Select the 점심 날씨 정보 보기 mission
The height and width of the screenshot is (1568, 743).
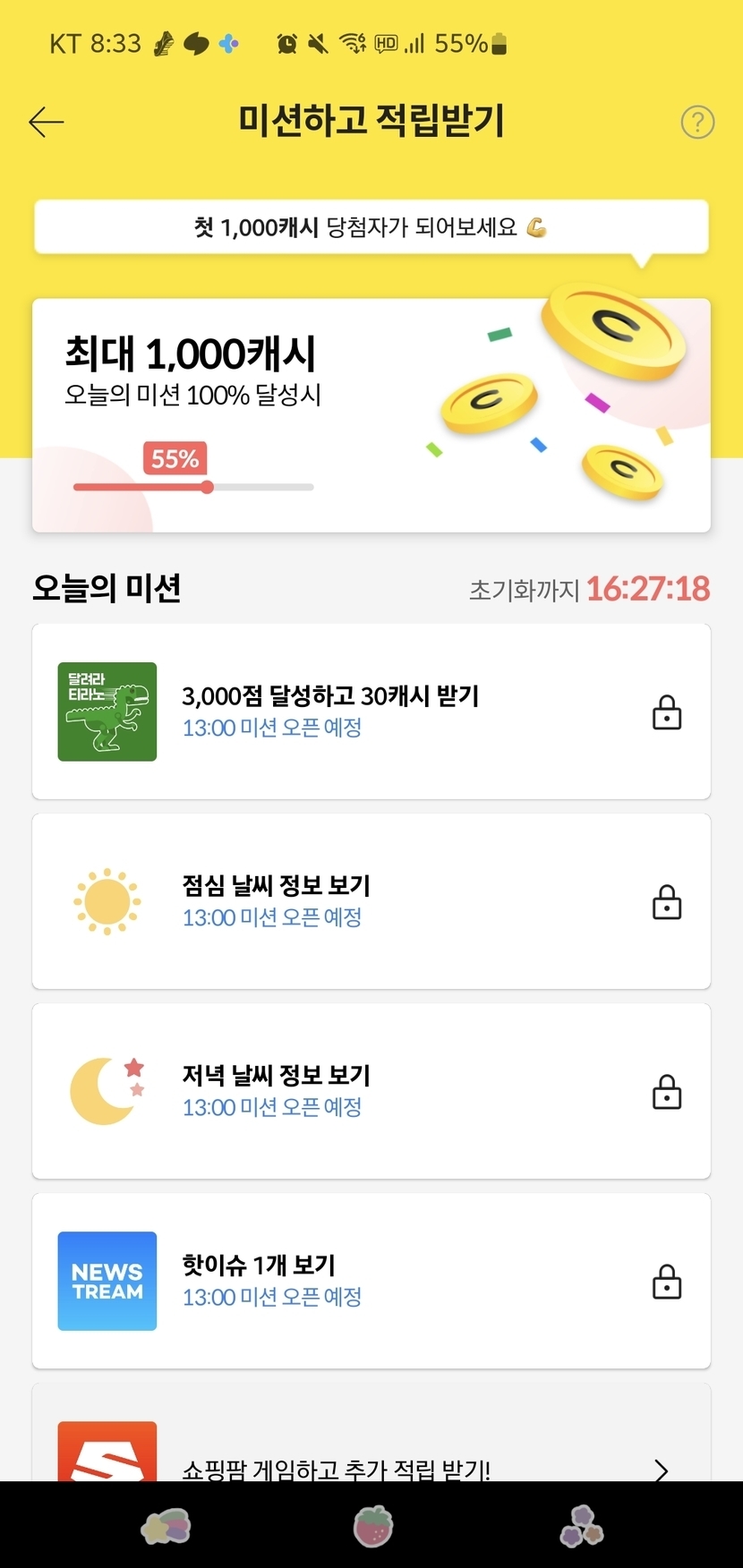(371, 901)
